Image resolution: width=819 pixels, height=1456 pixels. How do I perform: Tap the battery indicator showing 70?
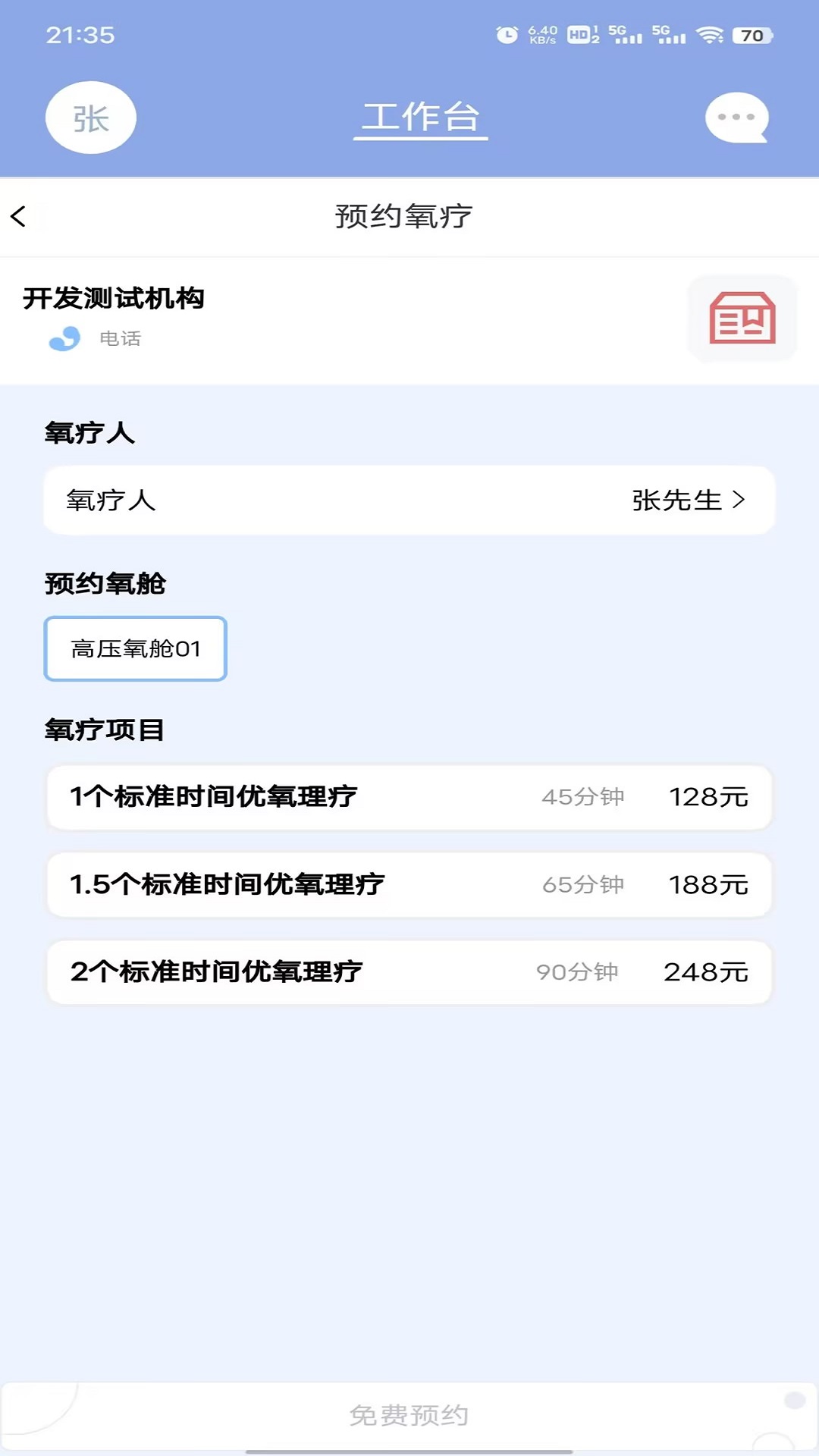[x=751, y=33]
